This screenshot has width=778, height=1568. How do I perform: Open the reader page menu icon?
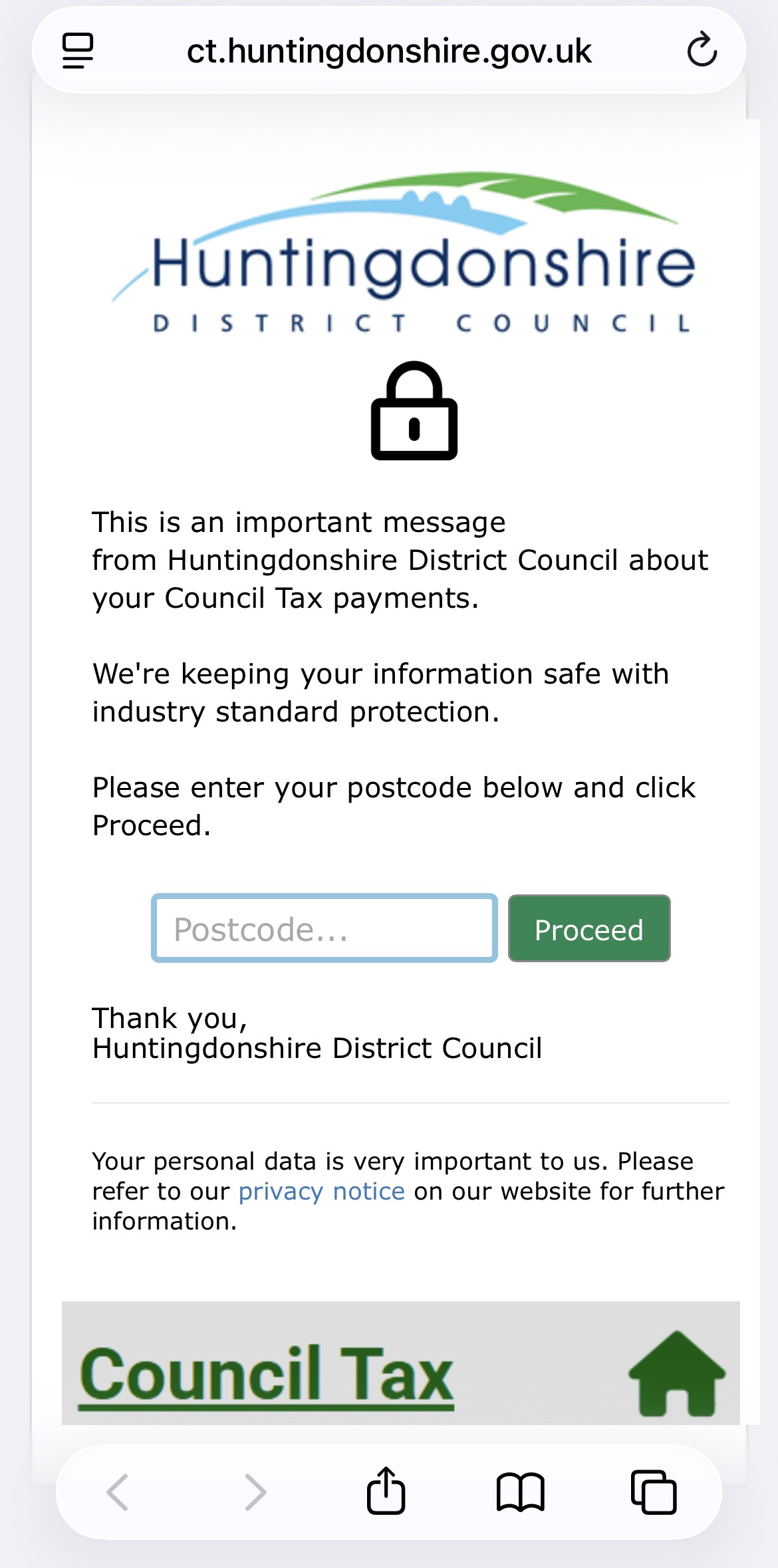pyautogui.click(x=78, y=51)
